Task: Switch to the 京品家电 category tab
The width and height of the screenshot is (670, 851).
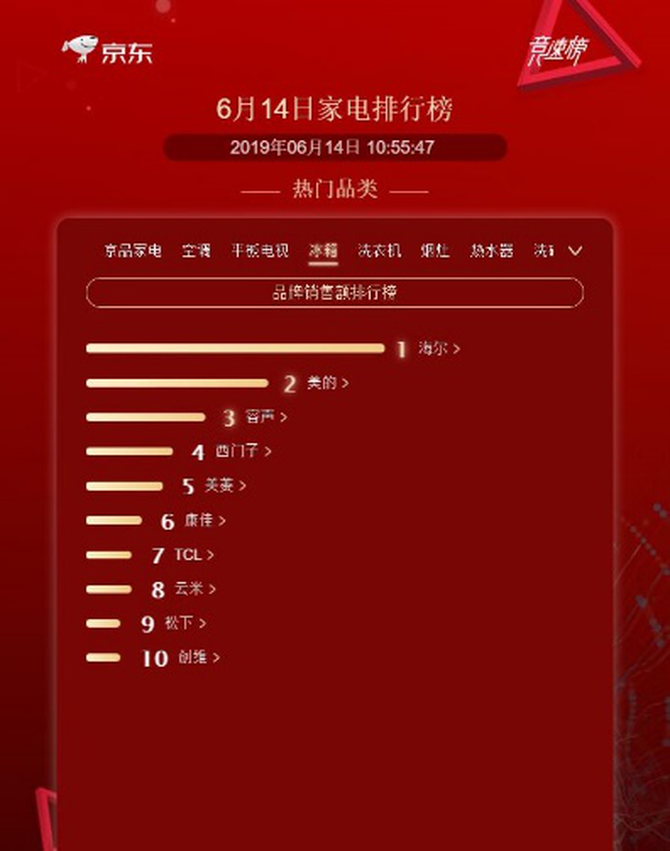Action: pyautogui.click(x=132, y=251)
